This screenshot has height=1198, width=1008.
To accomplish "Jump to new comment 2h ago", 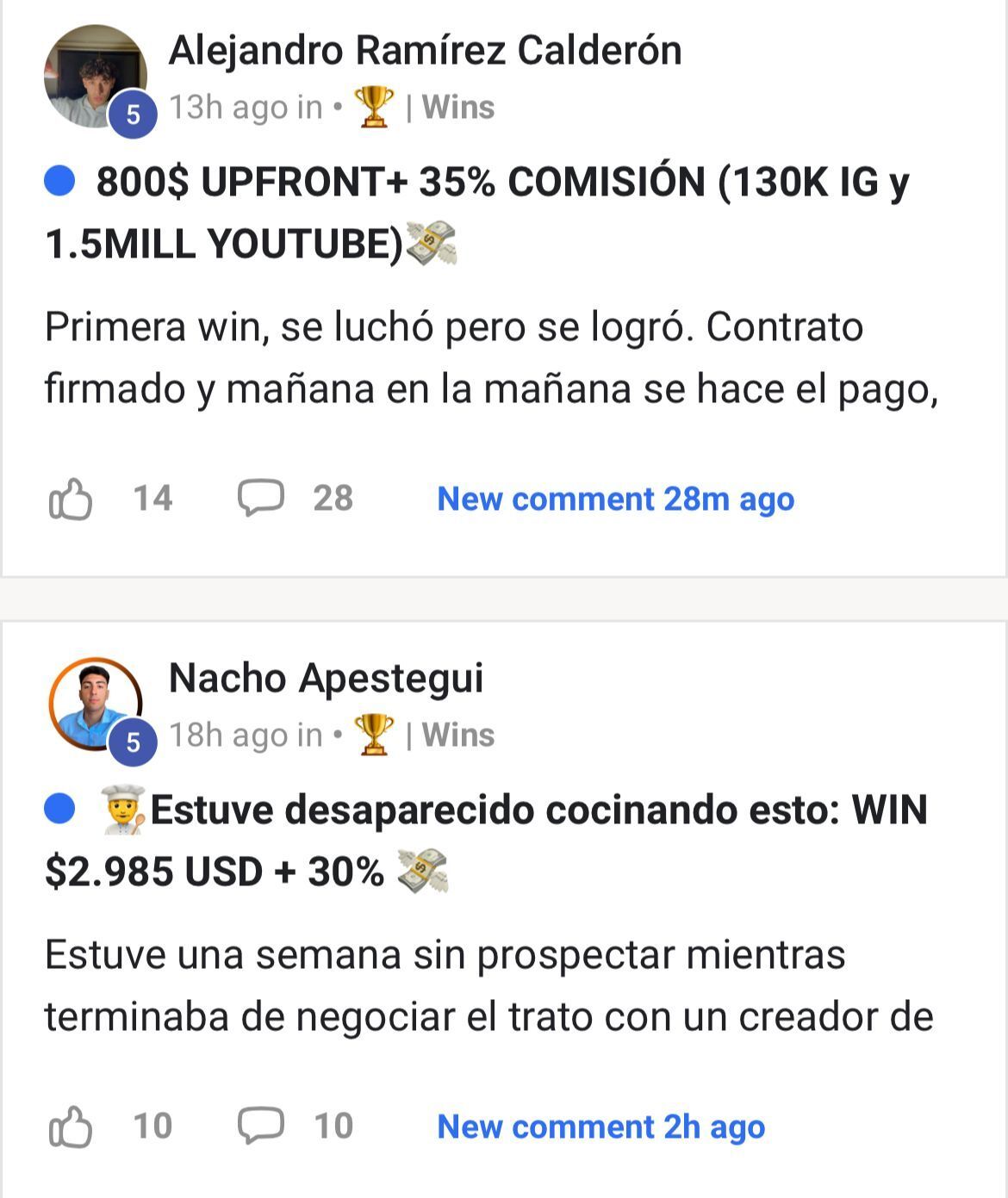I will (x=600, y=1127).
